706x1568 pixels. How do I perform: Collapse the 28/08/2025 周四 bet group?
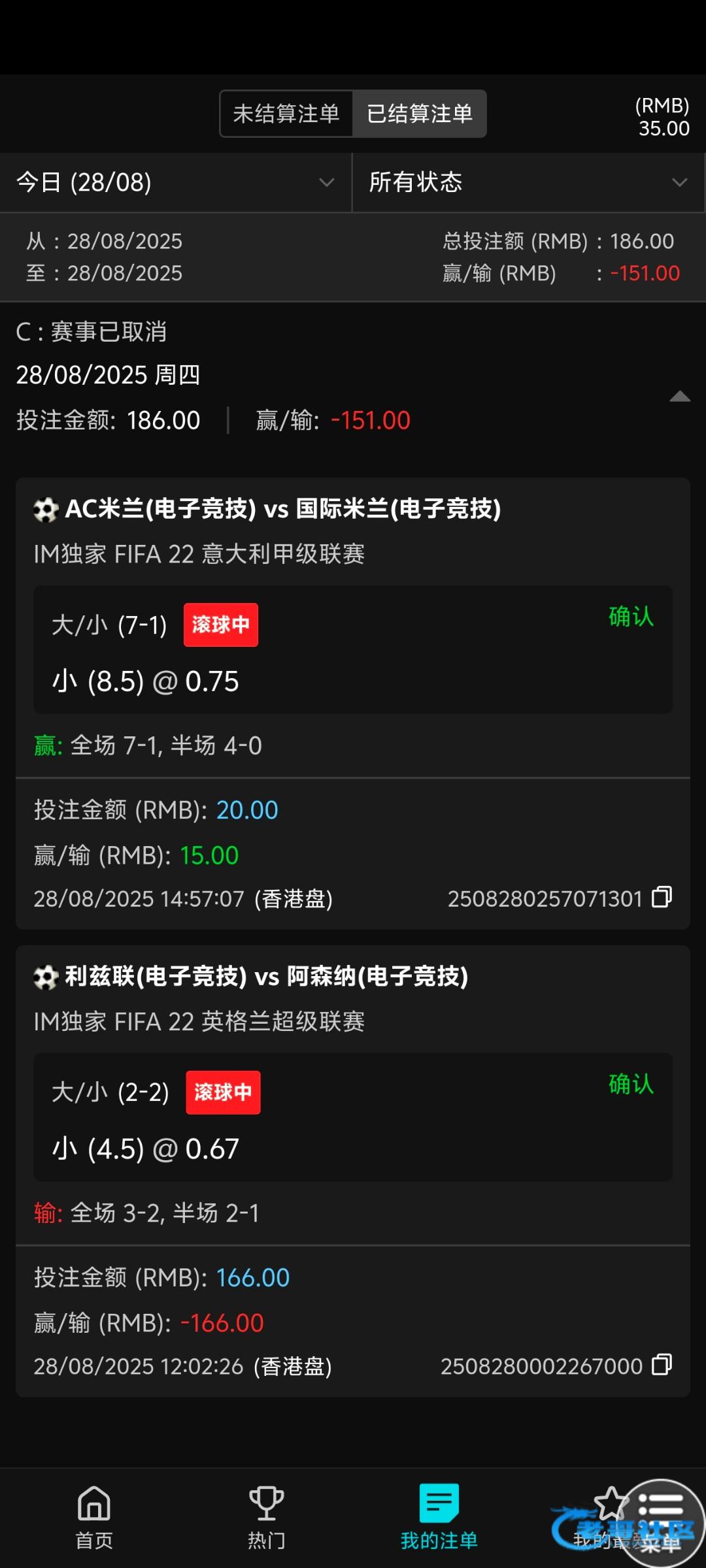coord(680,397)
